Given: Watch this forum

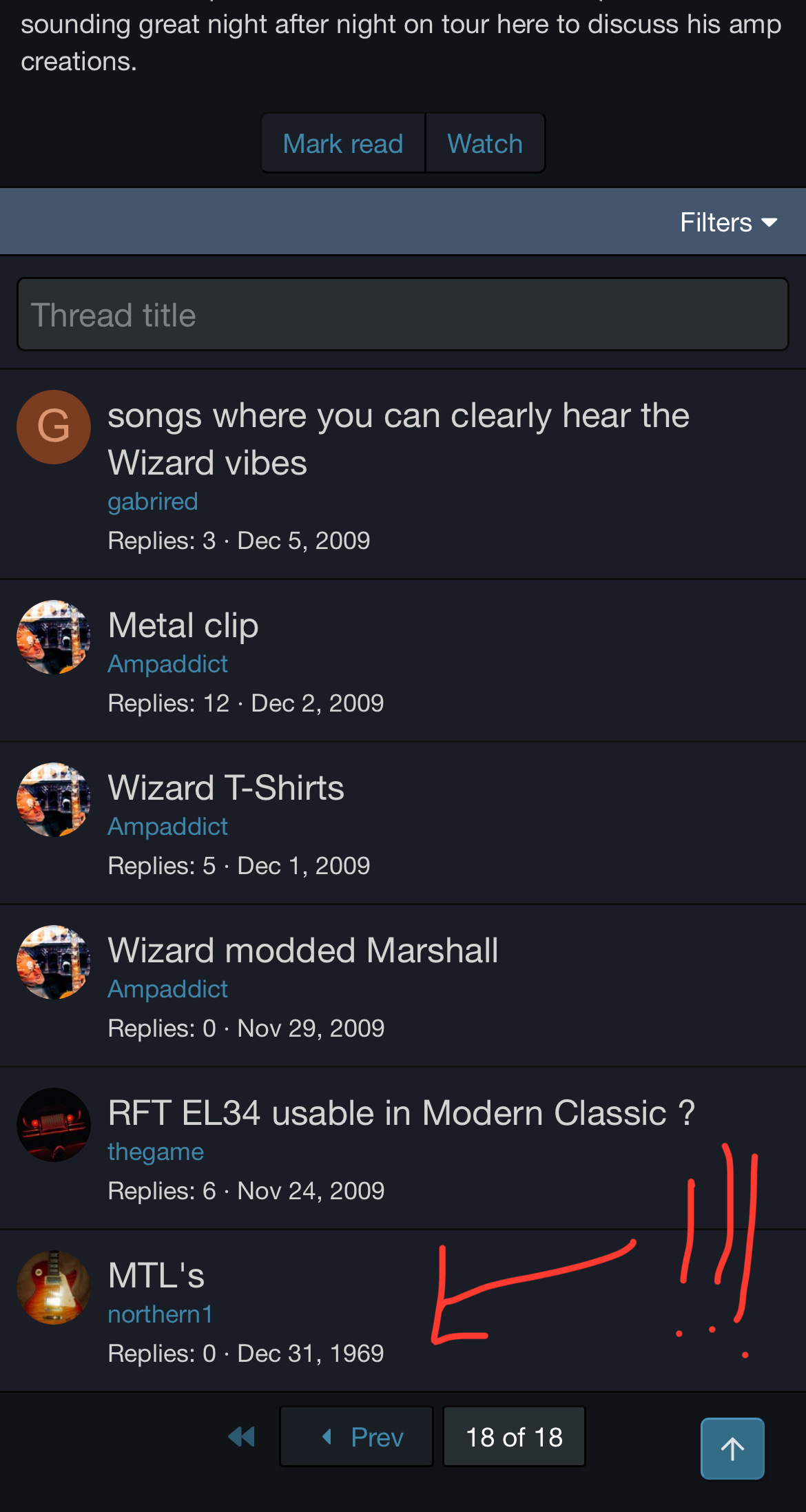Looking at the screenshot, I should pyautogui.click(x=485, y=144).
